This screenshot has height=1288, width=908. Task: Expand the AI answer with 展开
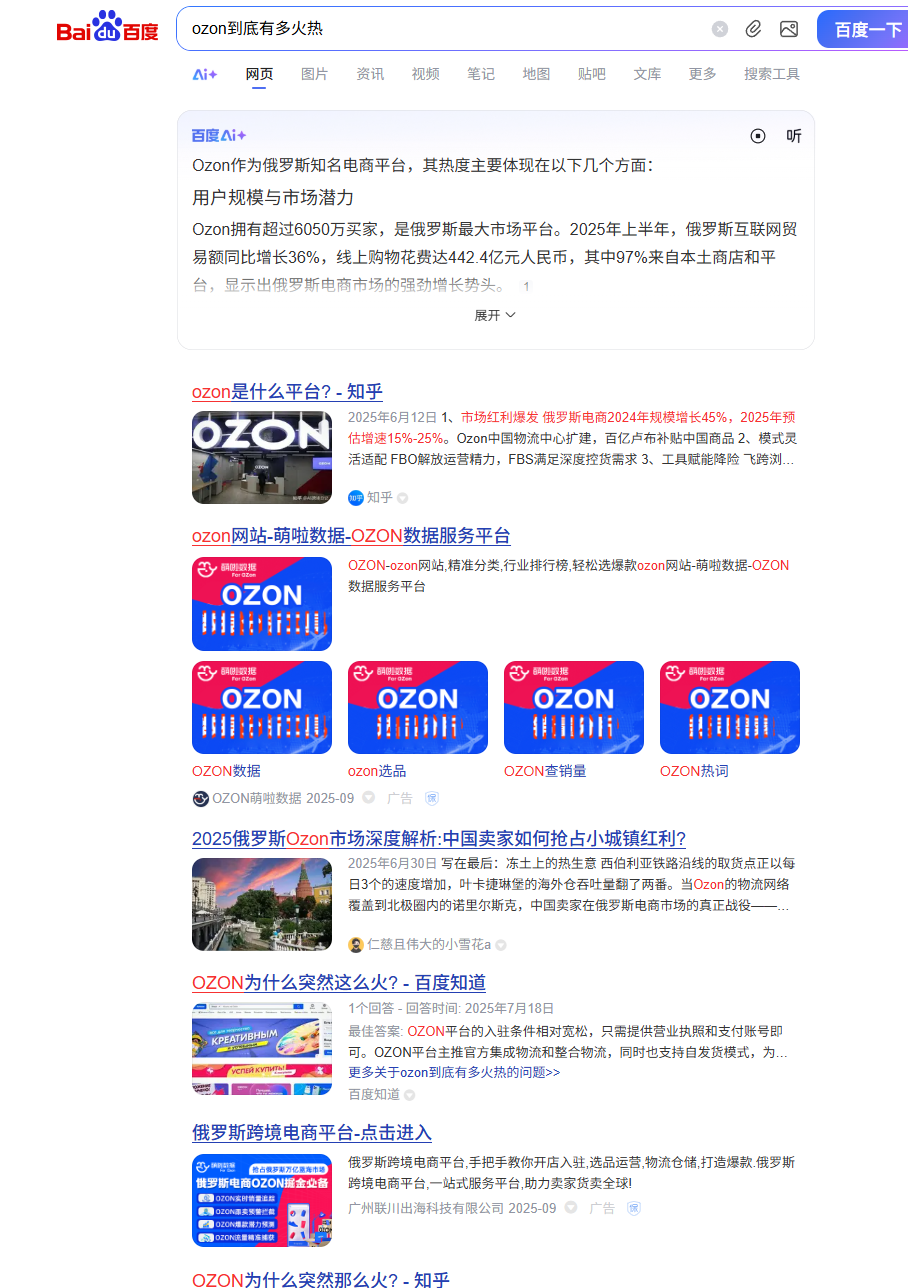(x=495, y=315)
